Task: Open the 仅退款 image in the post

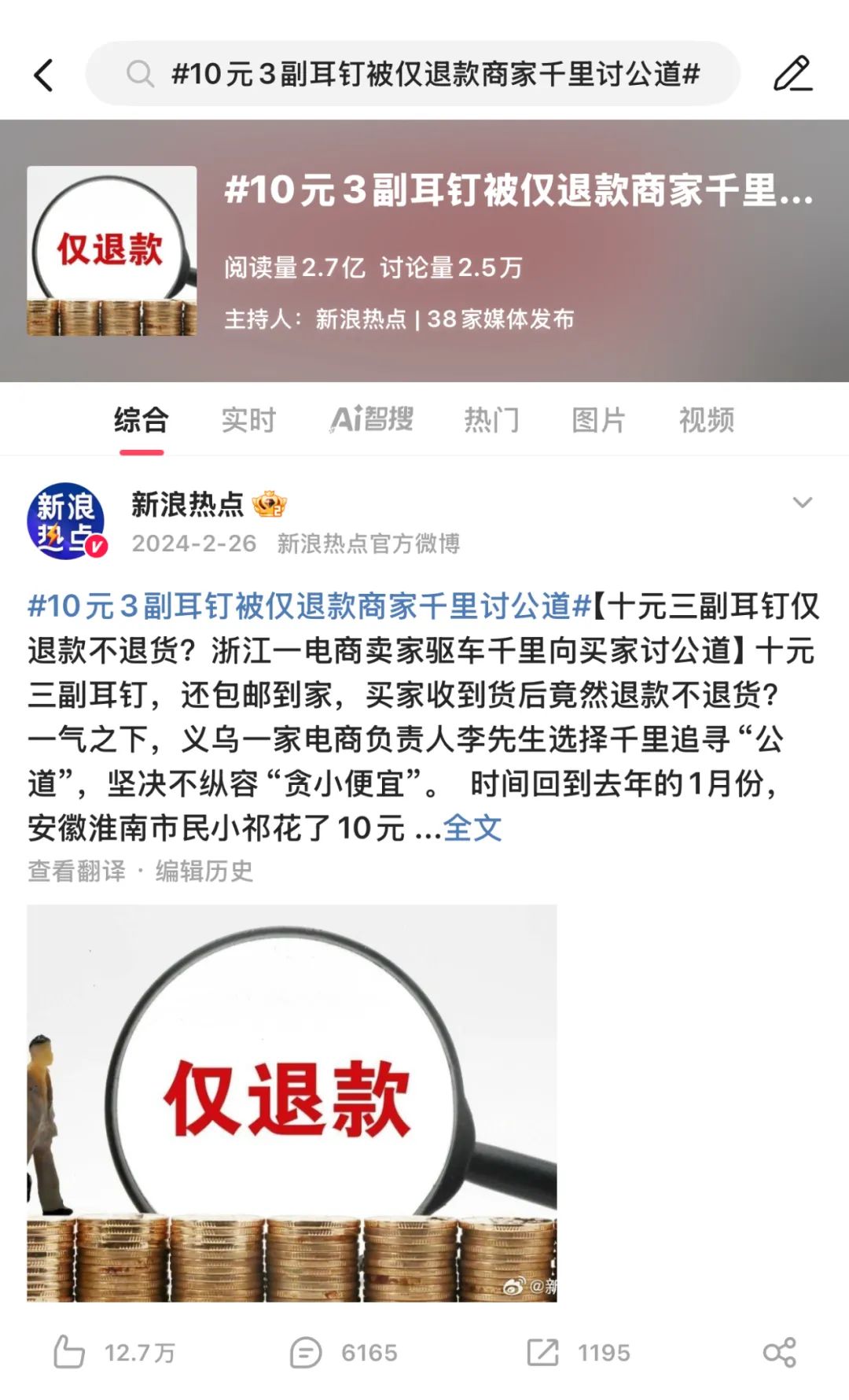Action: 292,1103
